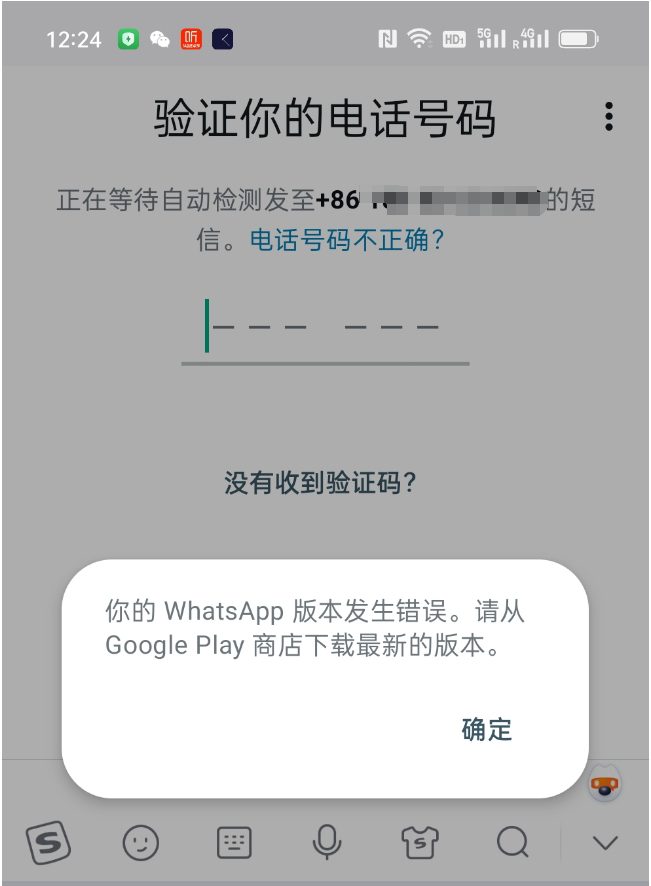The image size is (651, 886).
Task: Tap the verification code input field
Action: tap(325, 328)
